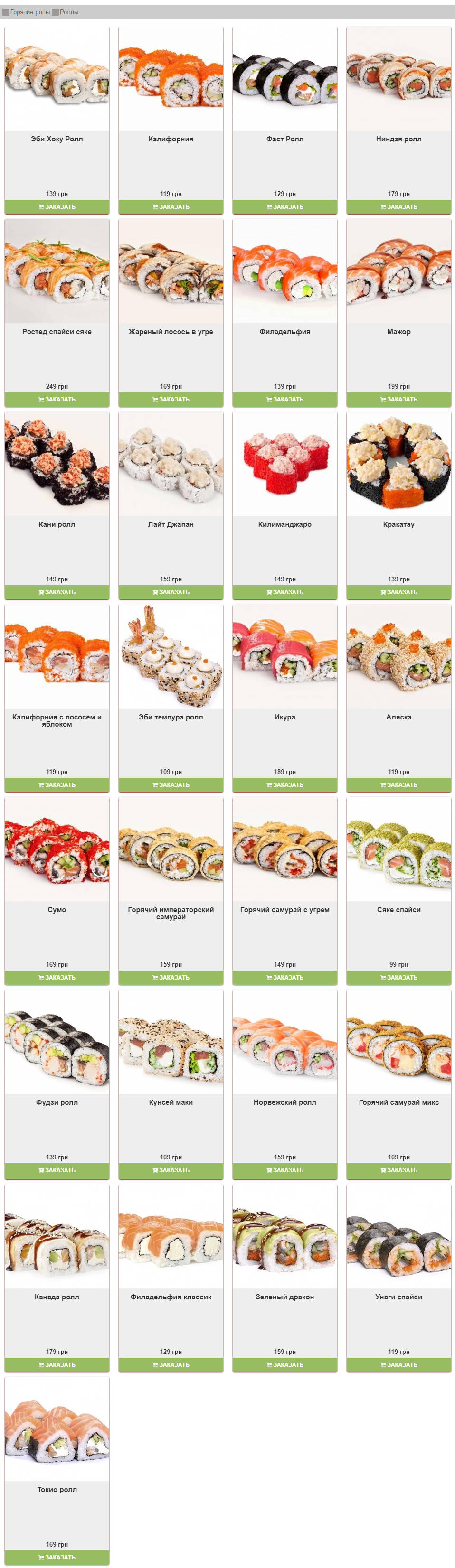
Task: Order the Килиманджаро roll
Action: 284,592
